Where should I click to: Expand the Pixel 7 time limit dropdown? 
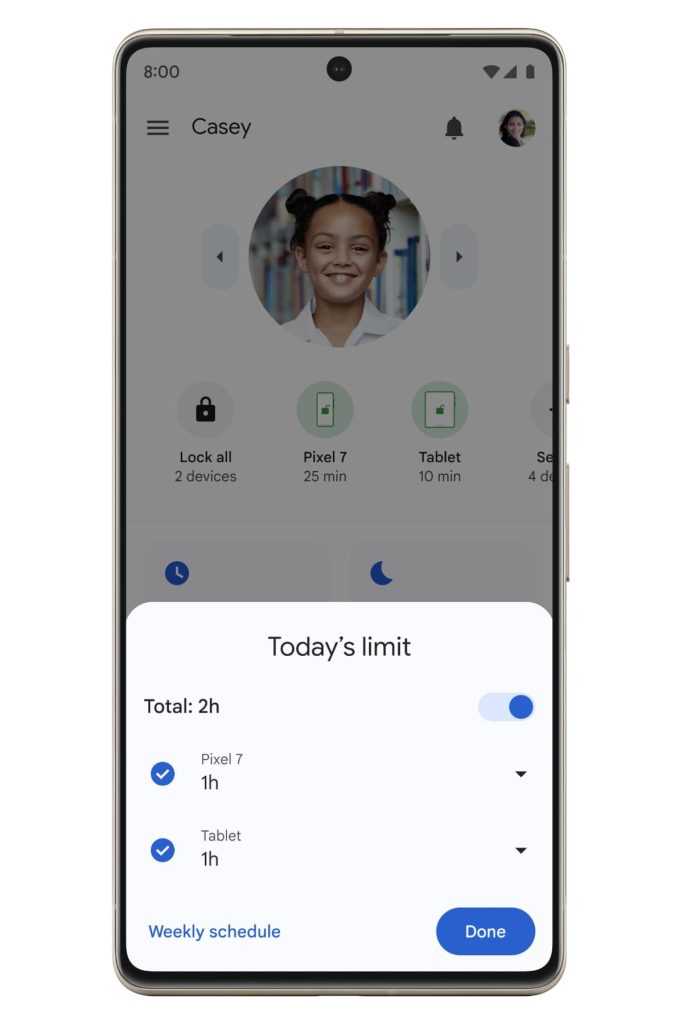pyautogui.click(x=520, y=774)
